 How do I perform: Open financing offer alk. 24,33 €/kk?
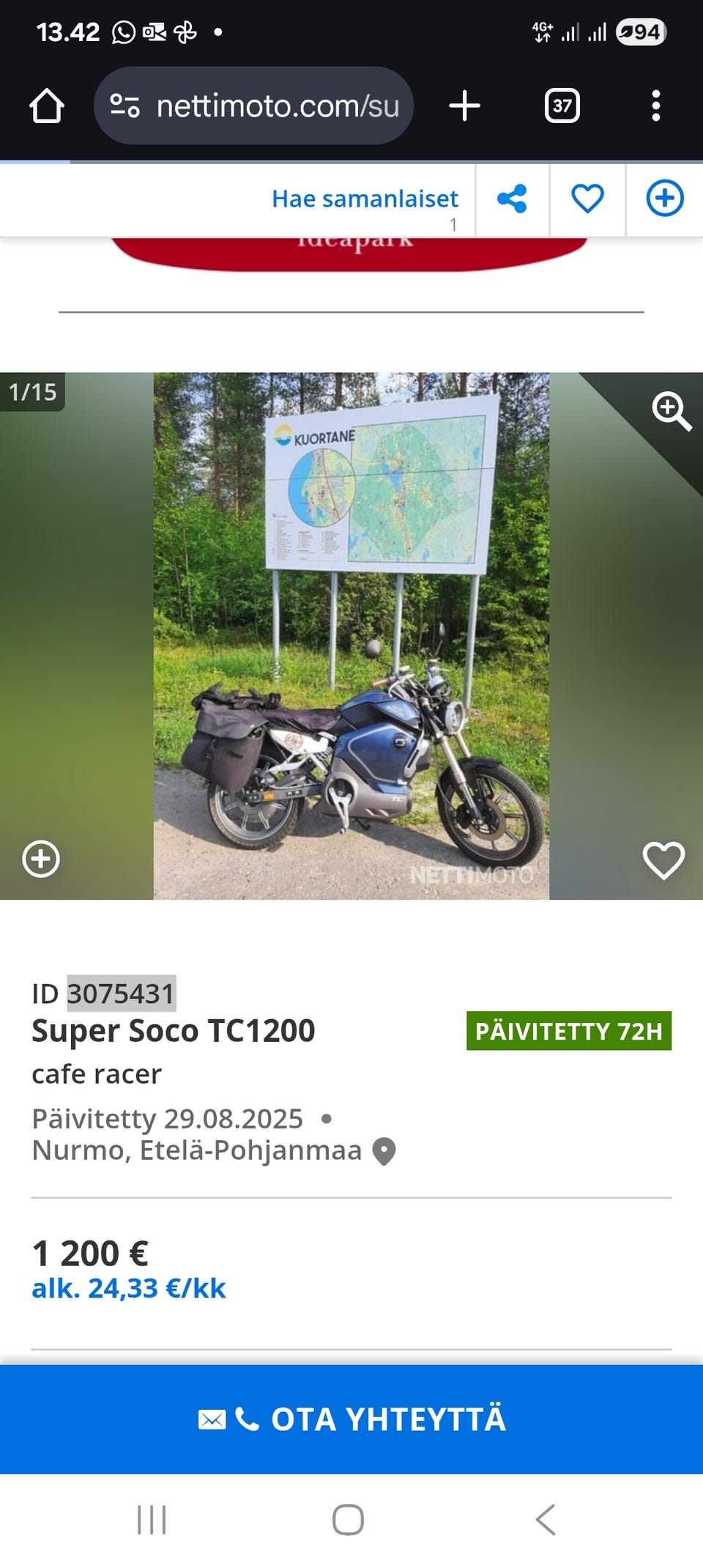pos(129,1288)
